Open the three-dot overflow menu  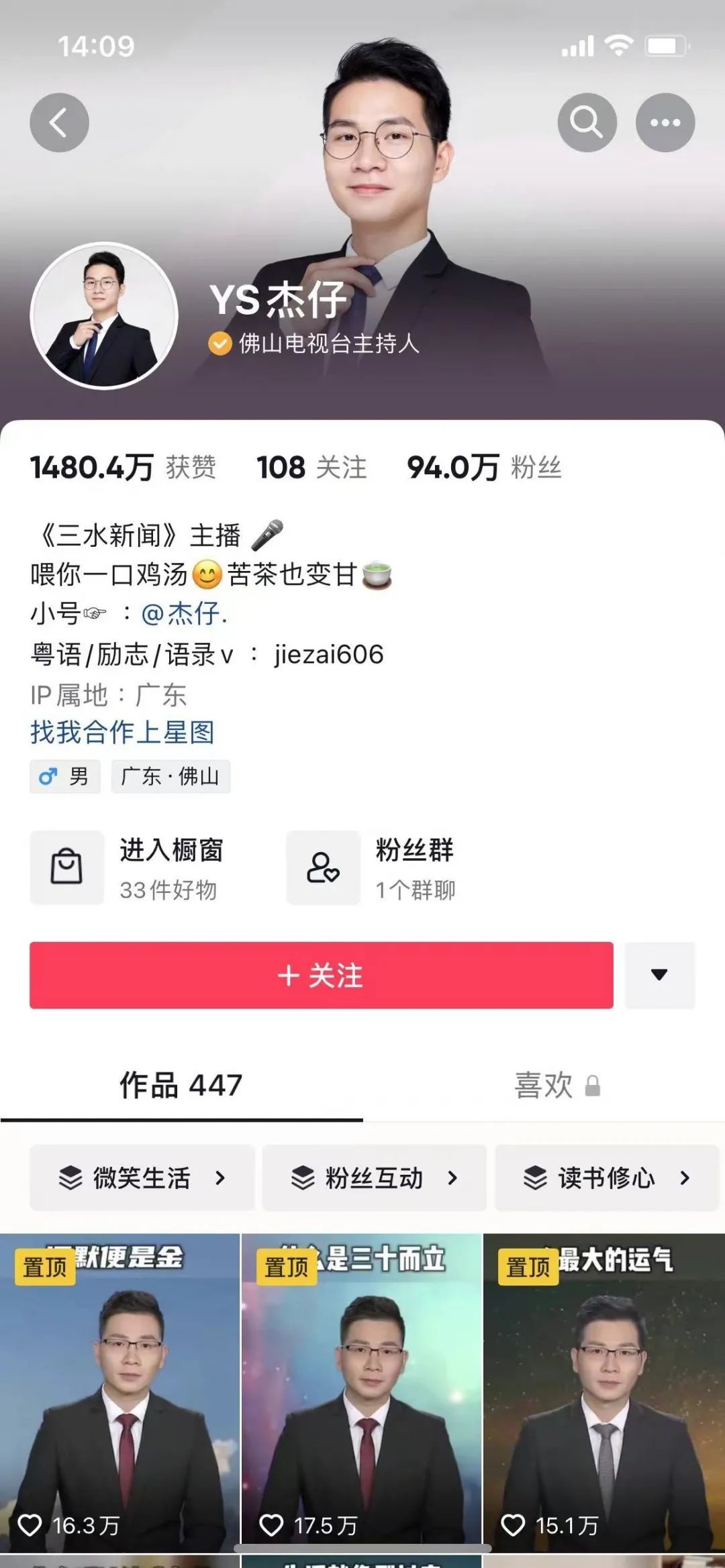665,123
